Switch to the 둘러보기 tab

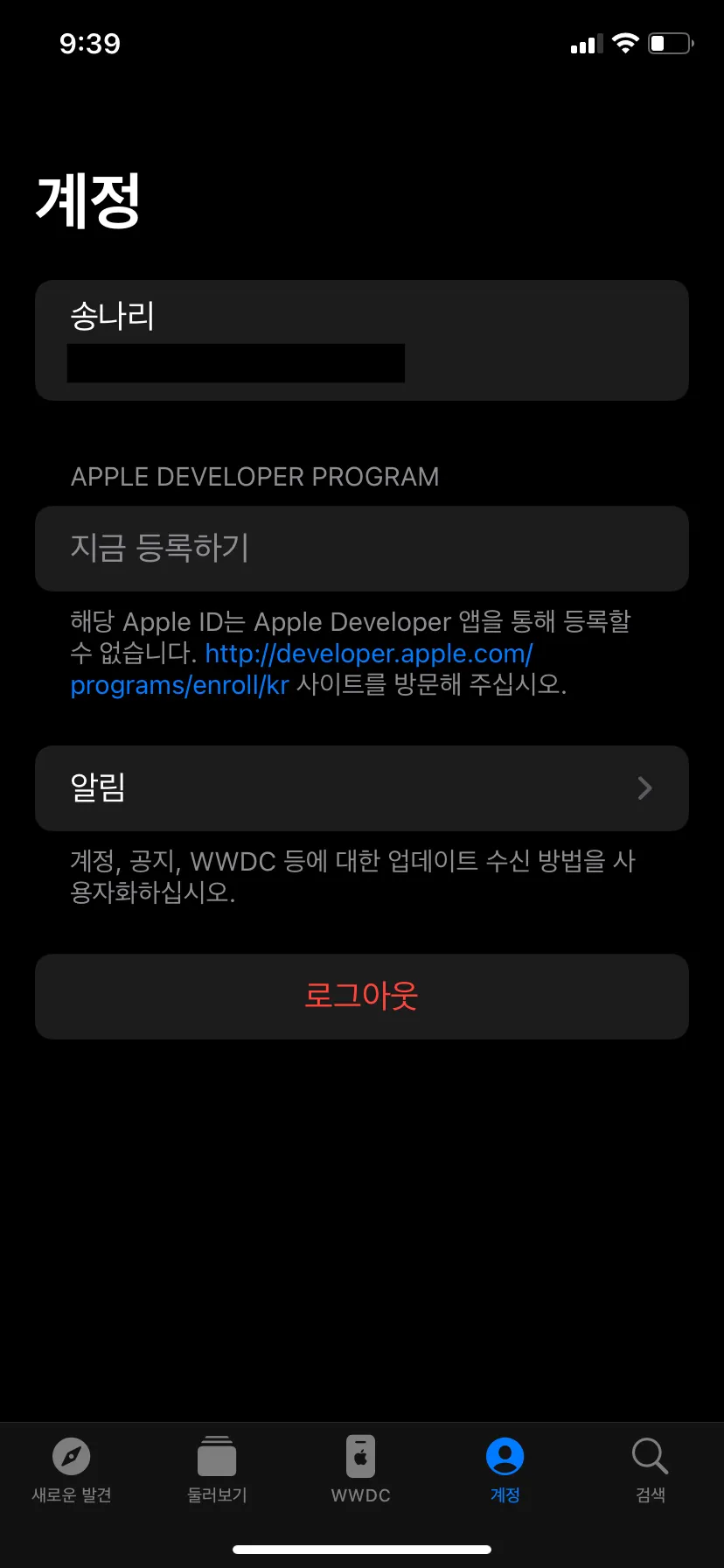point(217,1470)
